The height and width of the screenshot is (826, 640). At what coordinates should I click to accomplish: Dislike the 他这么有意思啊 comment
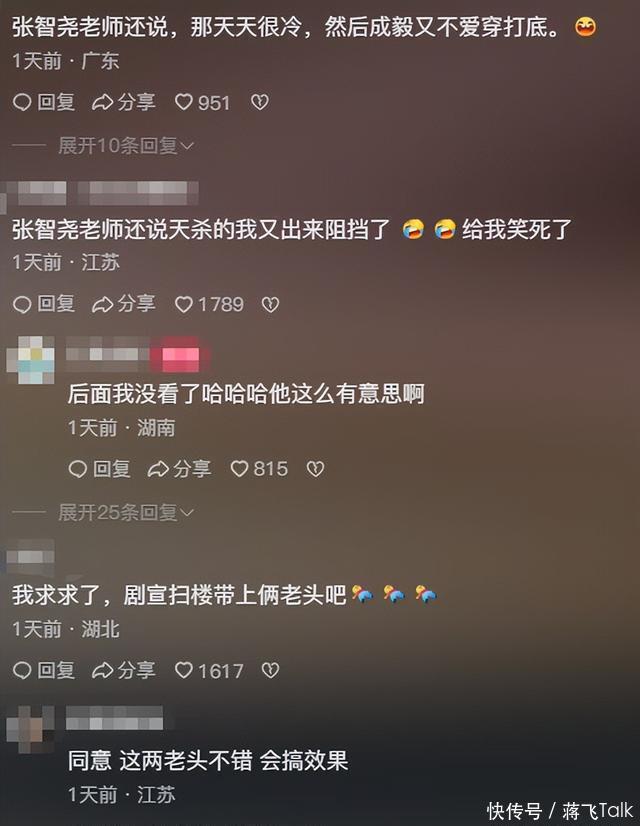pos(315,468)
